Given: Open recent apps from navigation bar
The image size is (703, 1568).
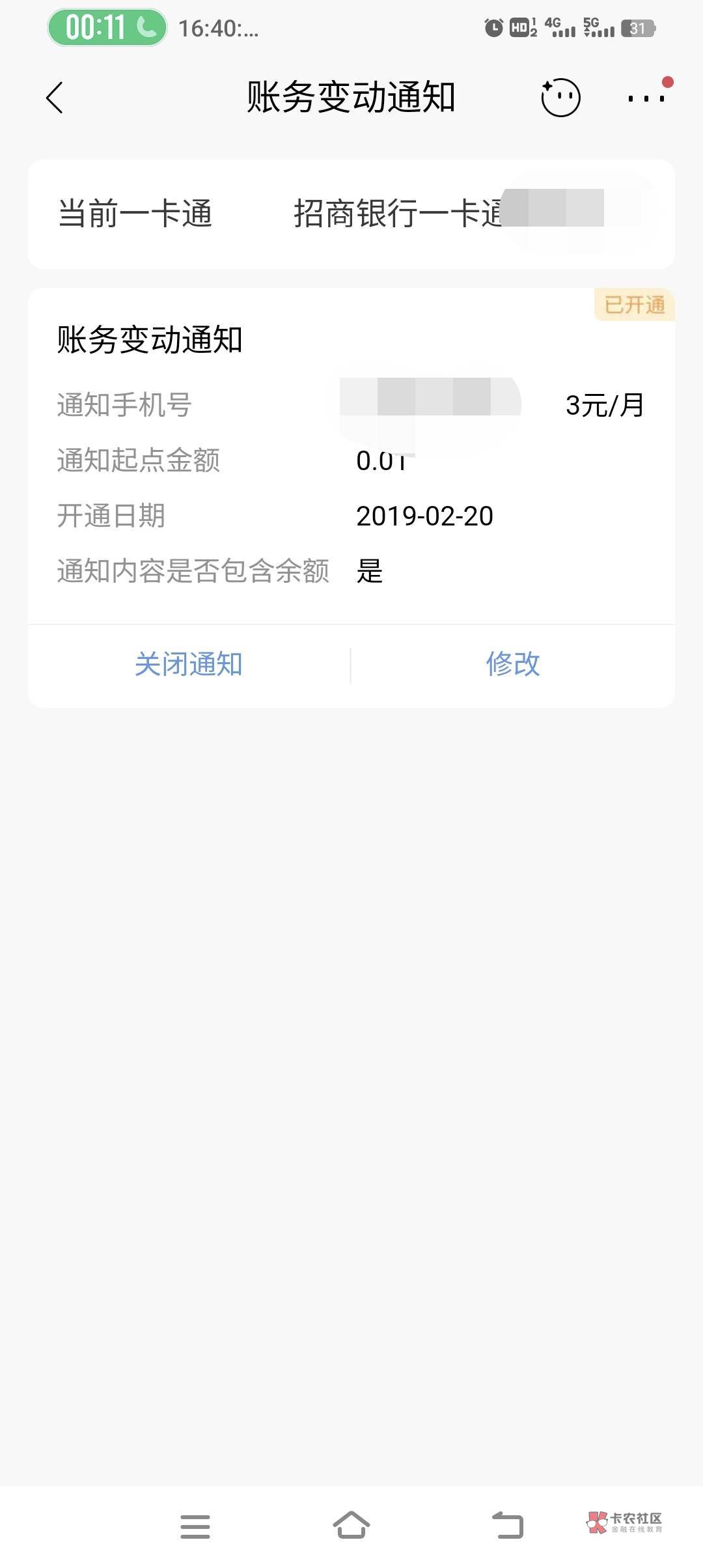Looking at the screenshot, I should [x=195, y=1526].
